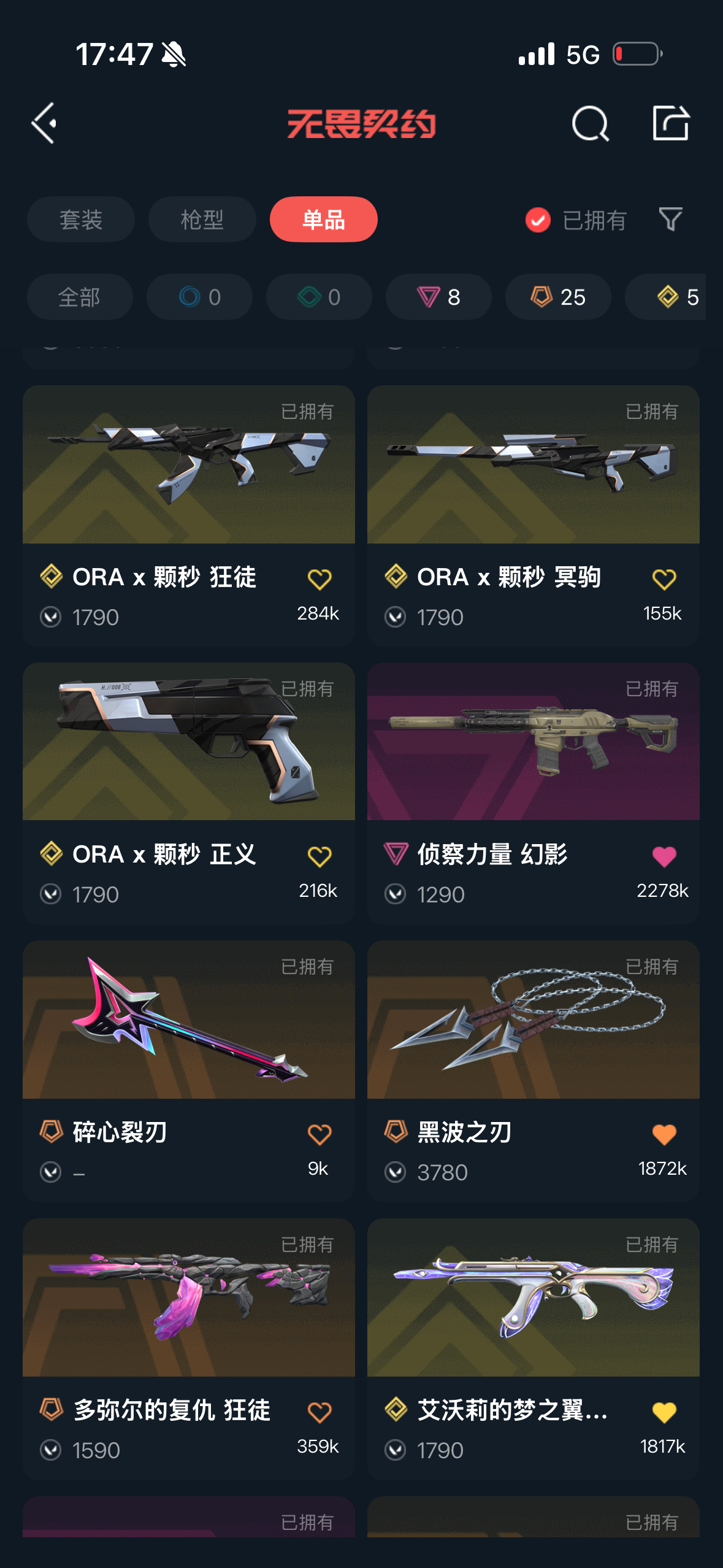View the ORA x 颗秒 正义 skin

[189, 742]
